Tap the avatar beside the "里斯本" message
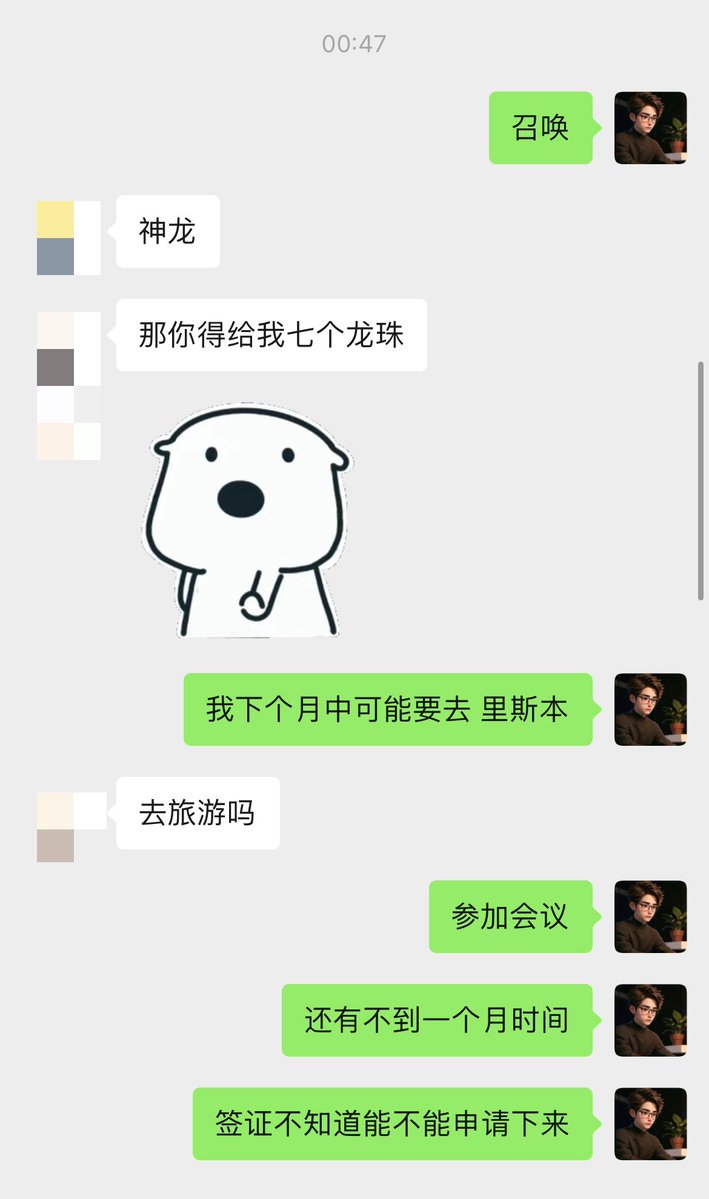Image resolution: width=709 pixels, height=1199 pixels. click(x=650, y=709)
